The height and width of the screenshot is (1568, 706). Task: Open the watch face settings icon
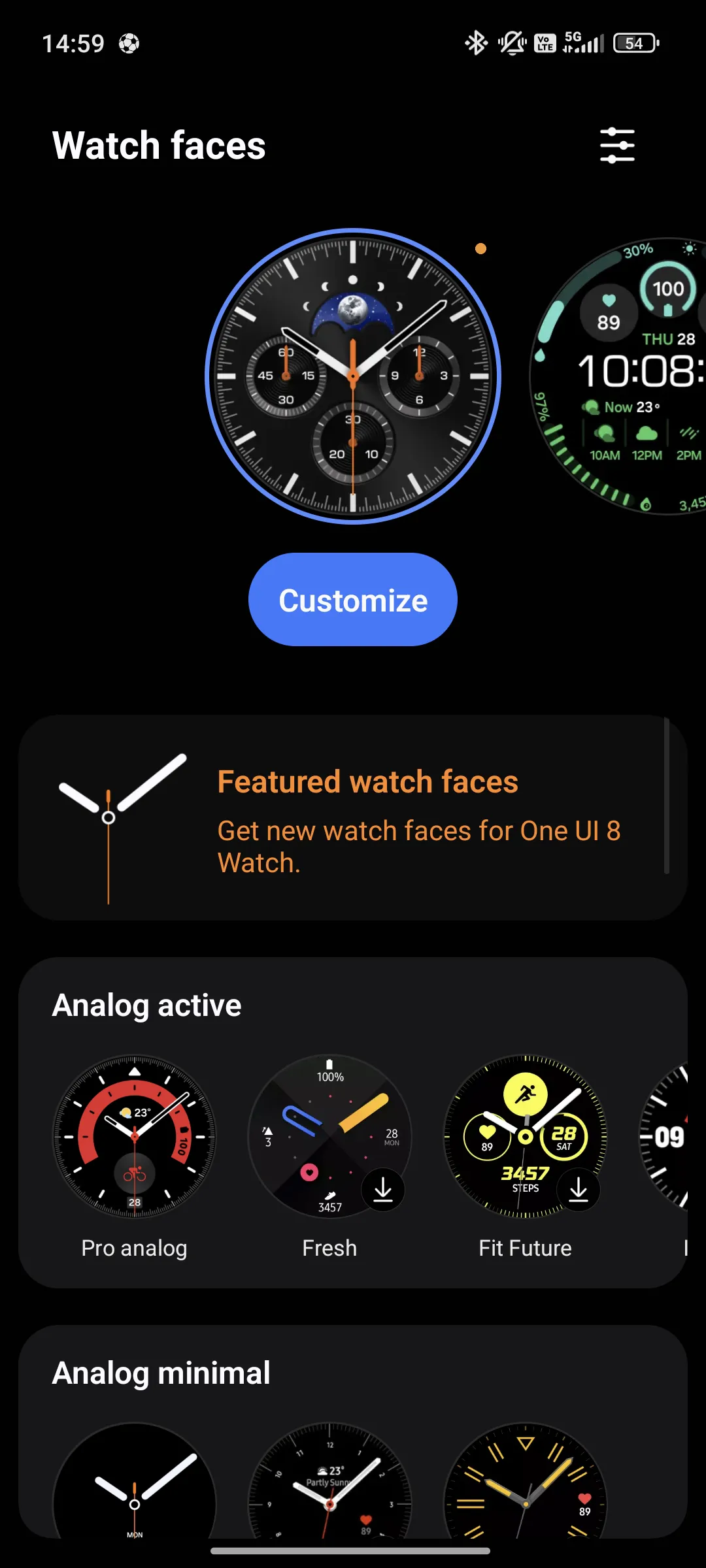coord(617,145)
